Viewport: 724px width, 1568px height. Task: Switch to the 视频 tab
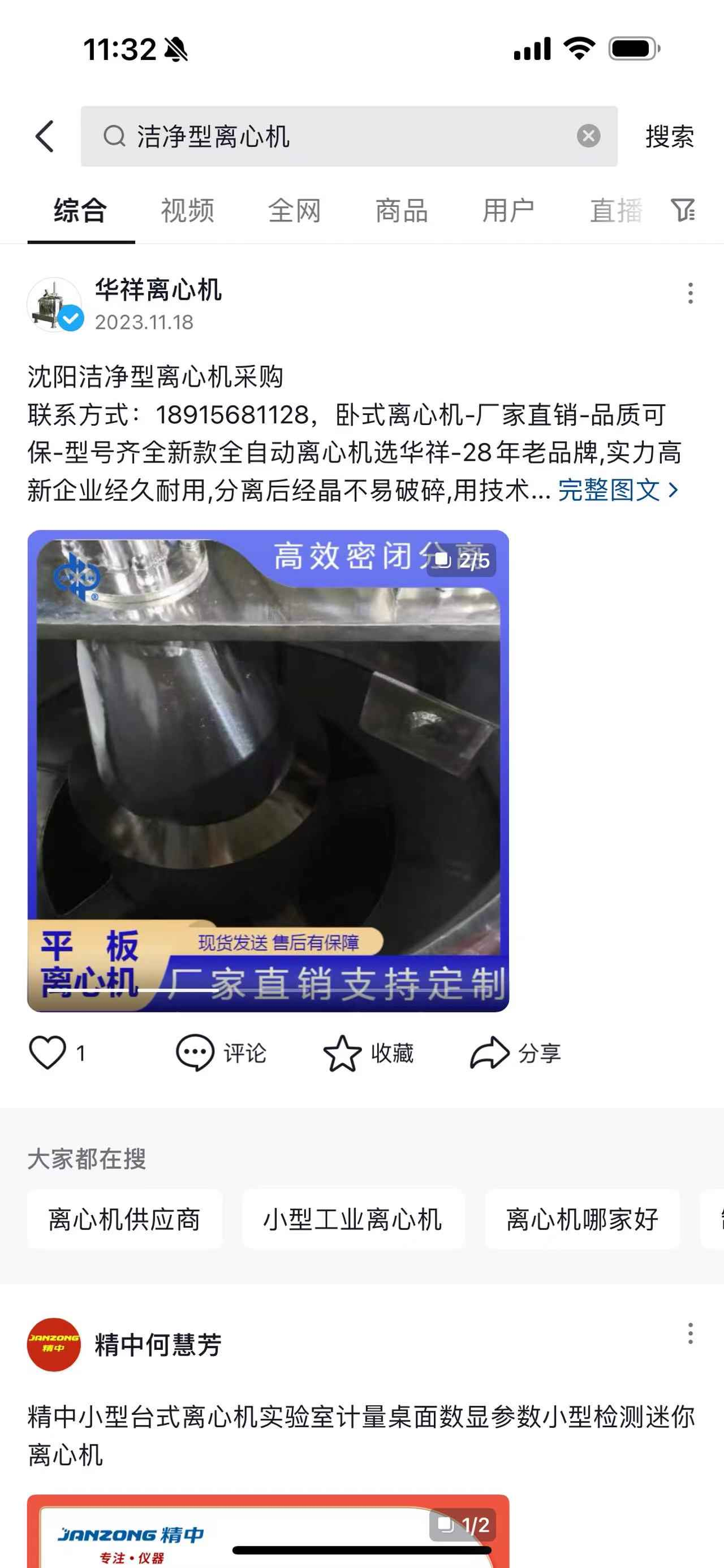click(188, 211)
